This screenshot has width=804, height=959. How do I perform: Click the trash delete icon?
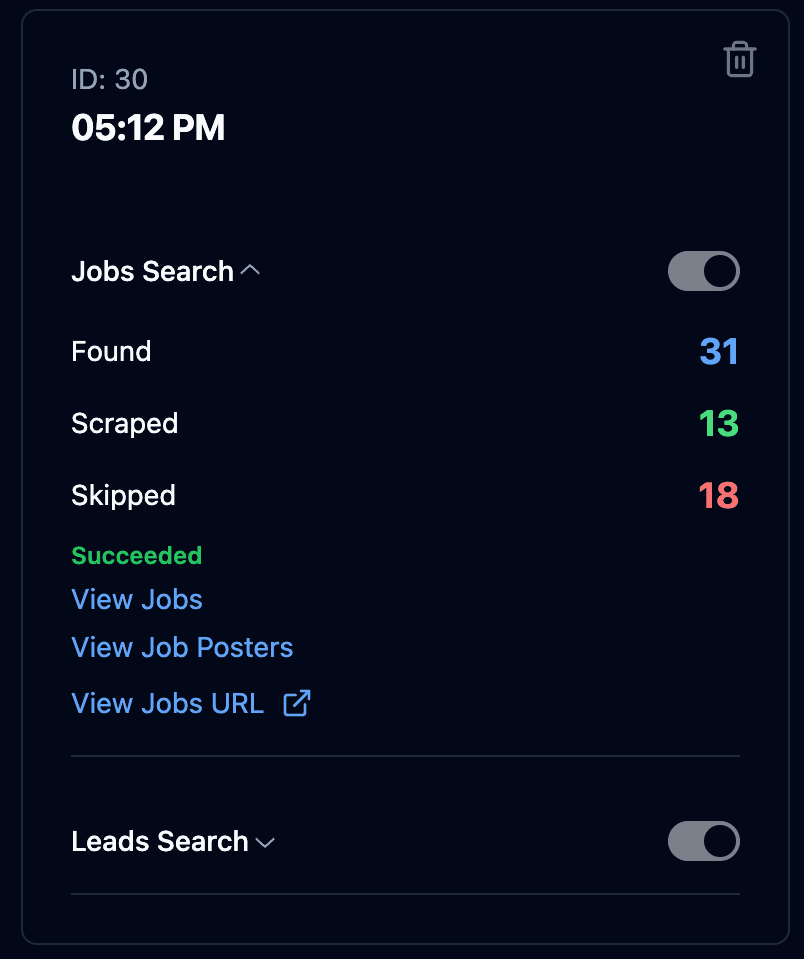740,60
